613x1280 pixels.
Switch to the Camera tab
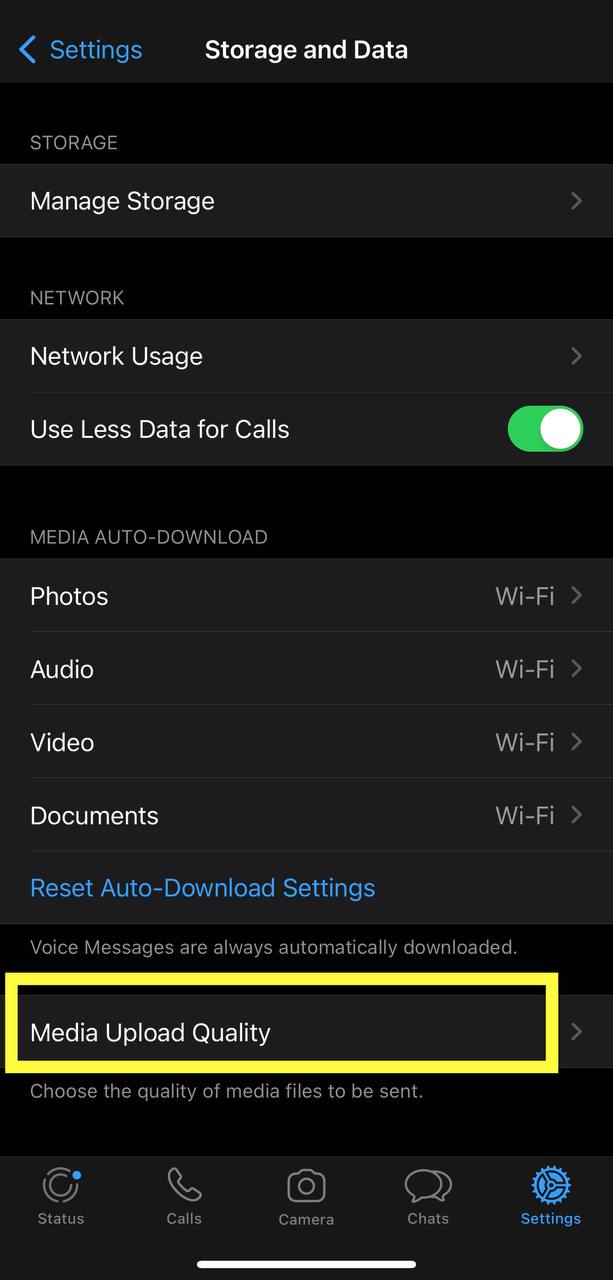tap(306, 1196)
